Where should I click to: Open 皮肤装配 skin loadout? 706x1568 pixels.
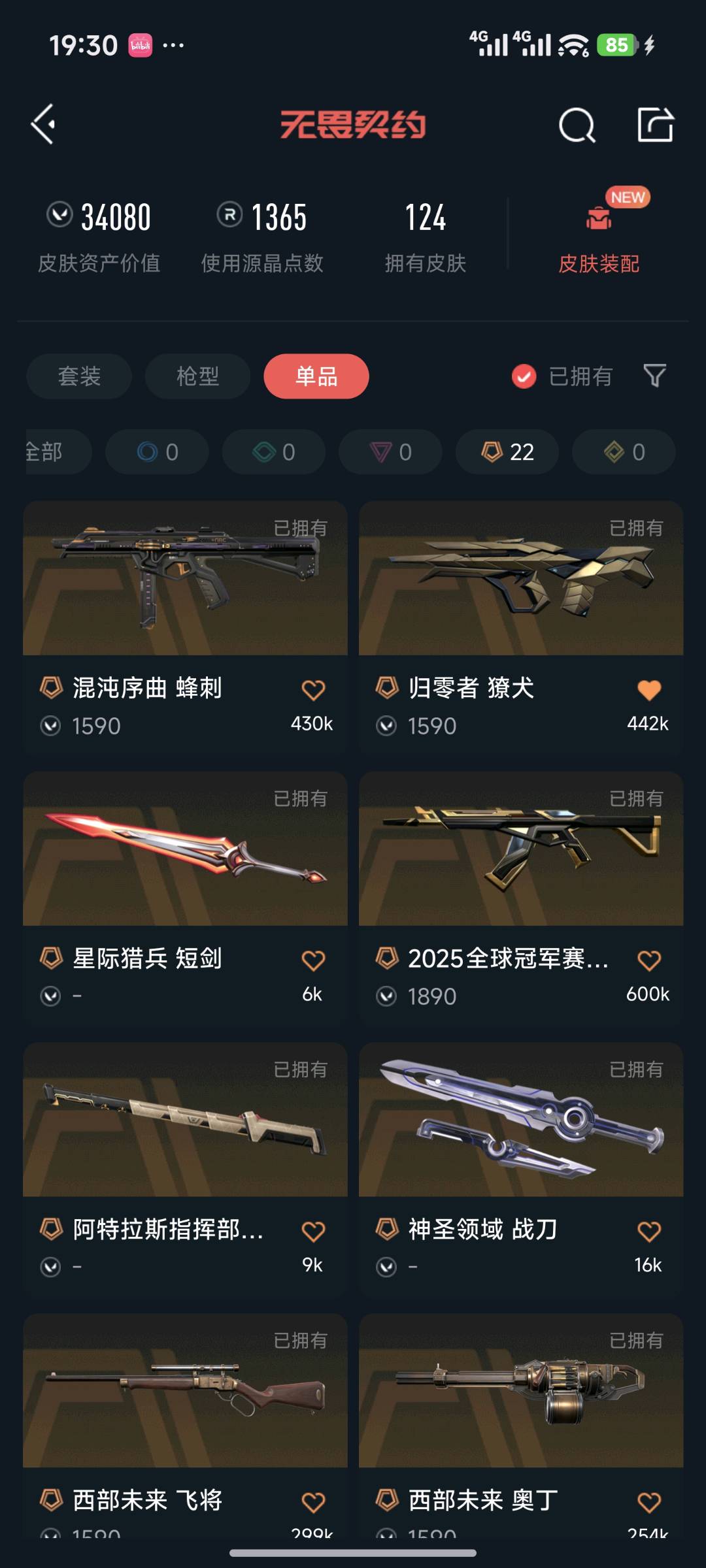coord(598,237)
